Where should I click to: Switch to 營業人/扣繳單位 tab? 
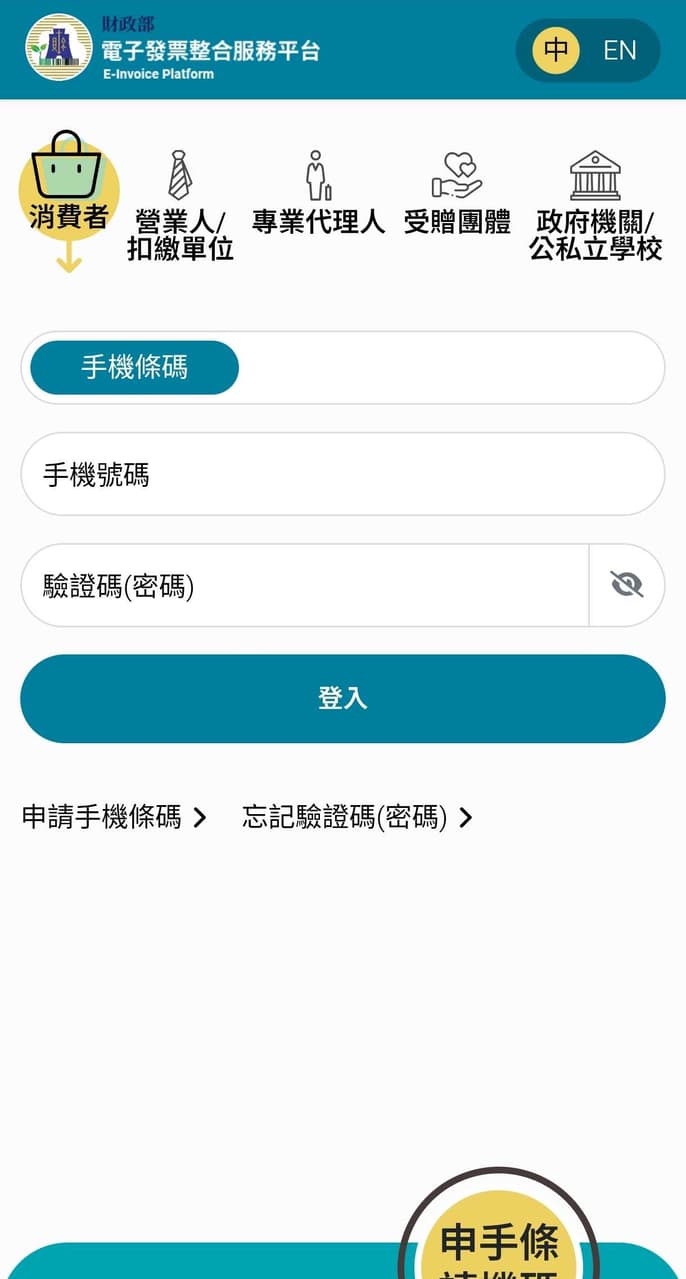180,205
